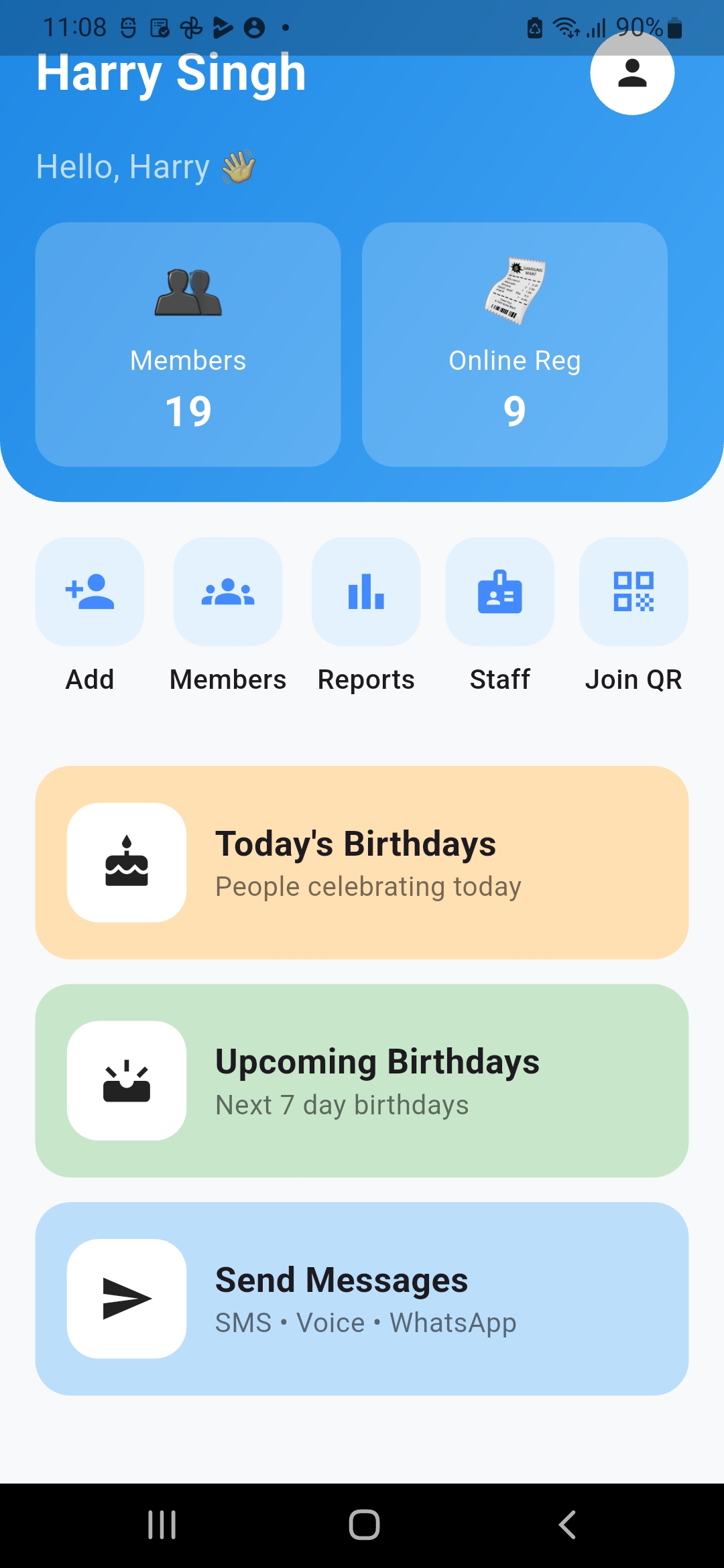The image size is (724, 1568).
Task: Tap the people silhouette icon on the Members card
Action: click(187, 293)
